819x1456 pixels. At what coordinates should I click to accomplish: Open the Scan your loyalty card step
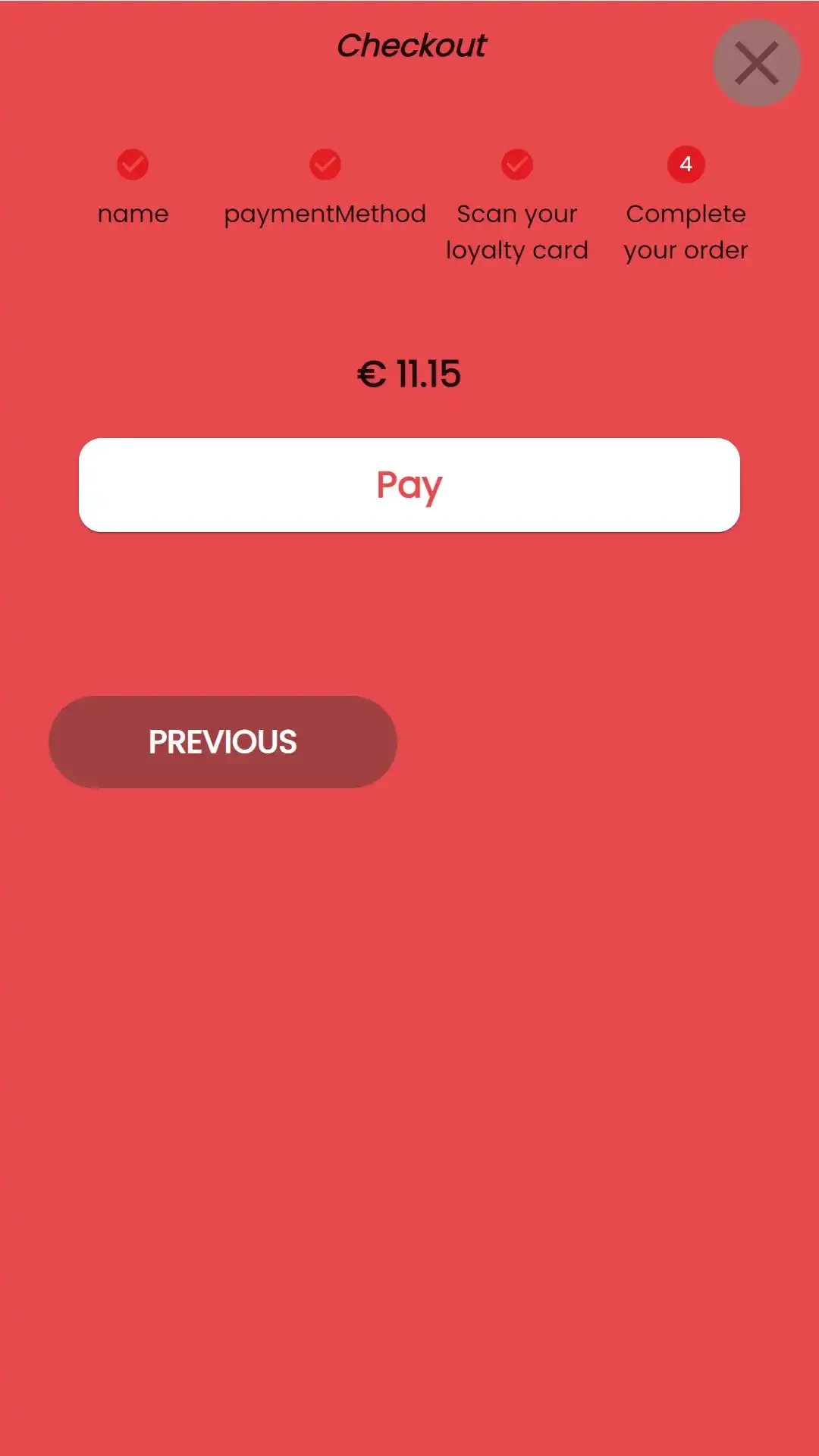[x=517, y=205]
